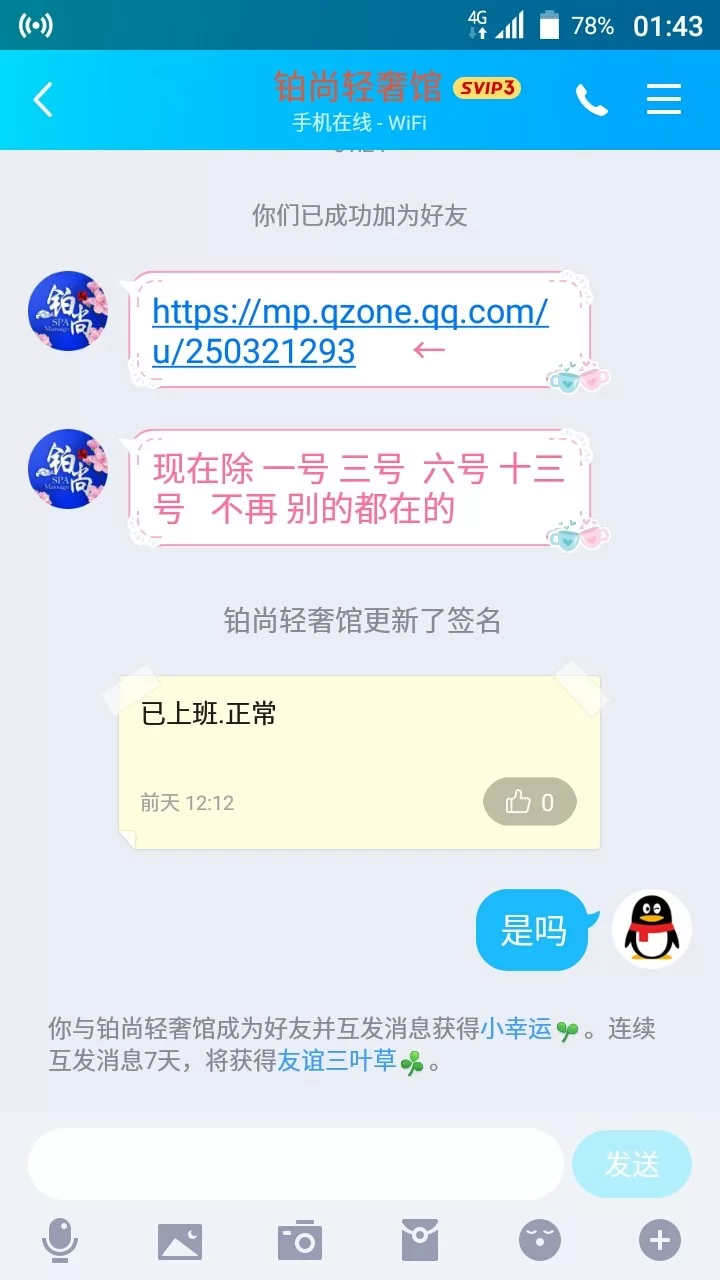The image size is (720, 1280).
Task: Open more options with the plus icon
Action: coord(660,1241)
